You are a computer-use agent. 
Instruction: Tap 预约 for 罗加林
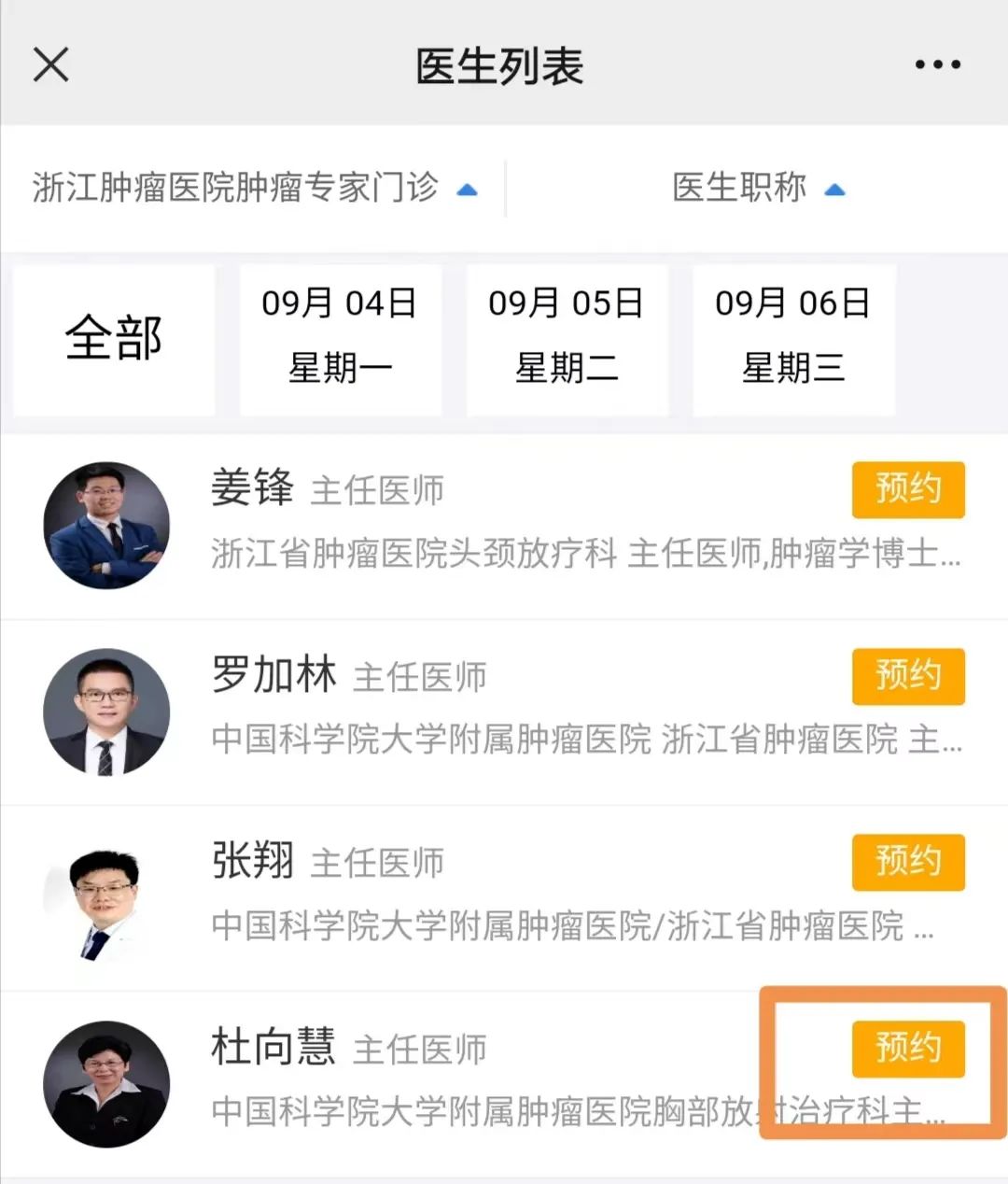907,676
